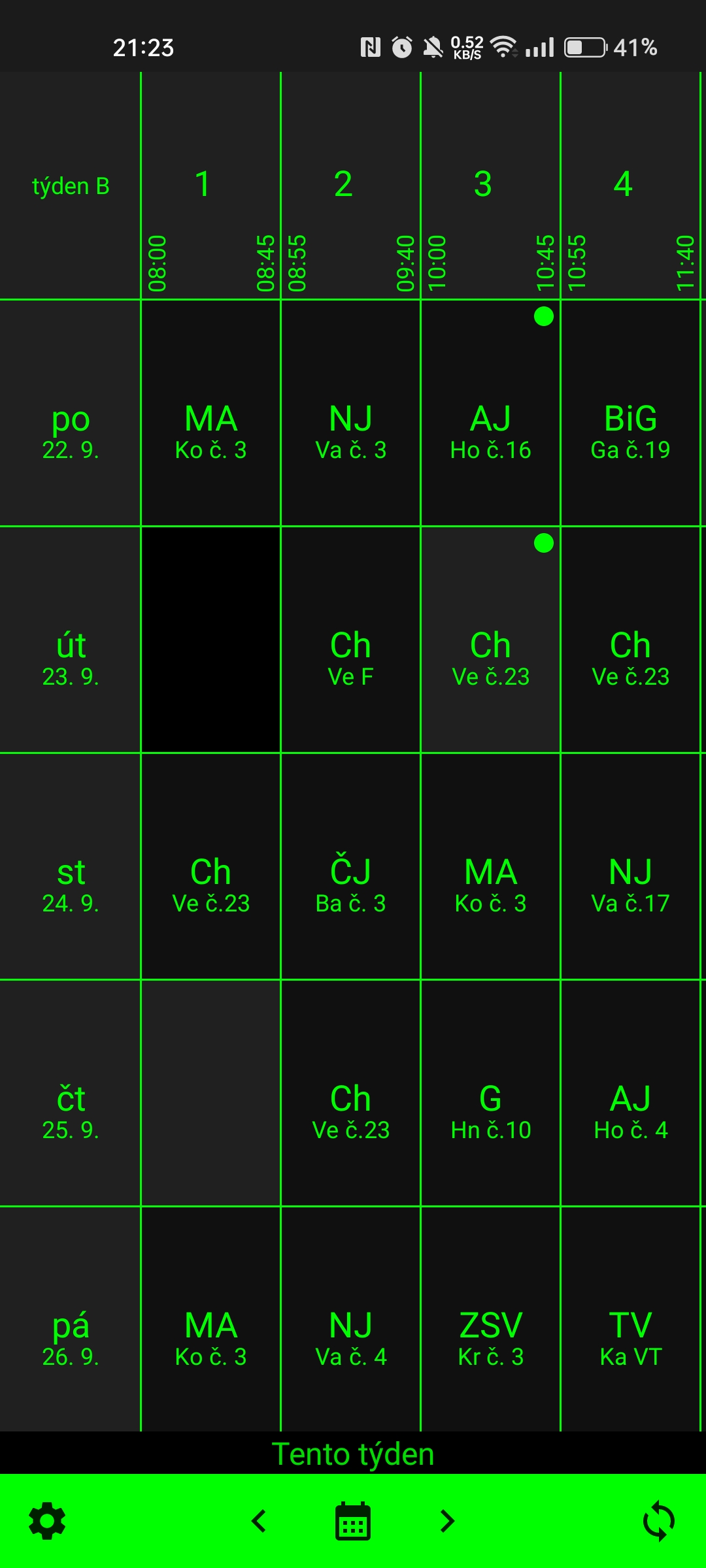706x1568 pixels.
Task: Open the 'týden B' week selector
Action: point(70,186)
